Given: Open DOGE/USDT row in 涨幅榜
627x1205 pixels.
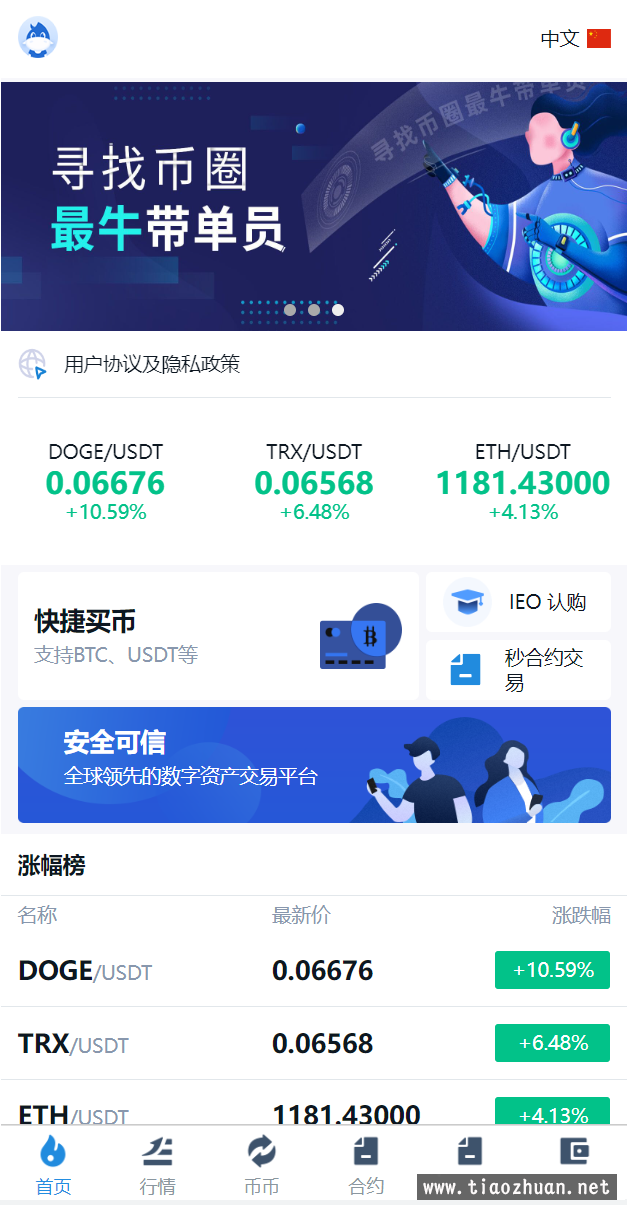Looking at the screenshot, I should [313, 970].
